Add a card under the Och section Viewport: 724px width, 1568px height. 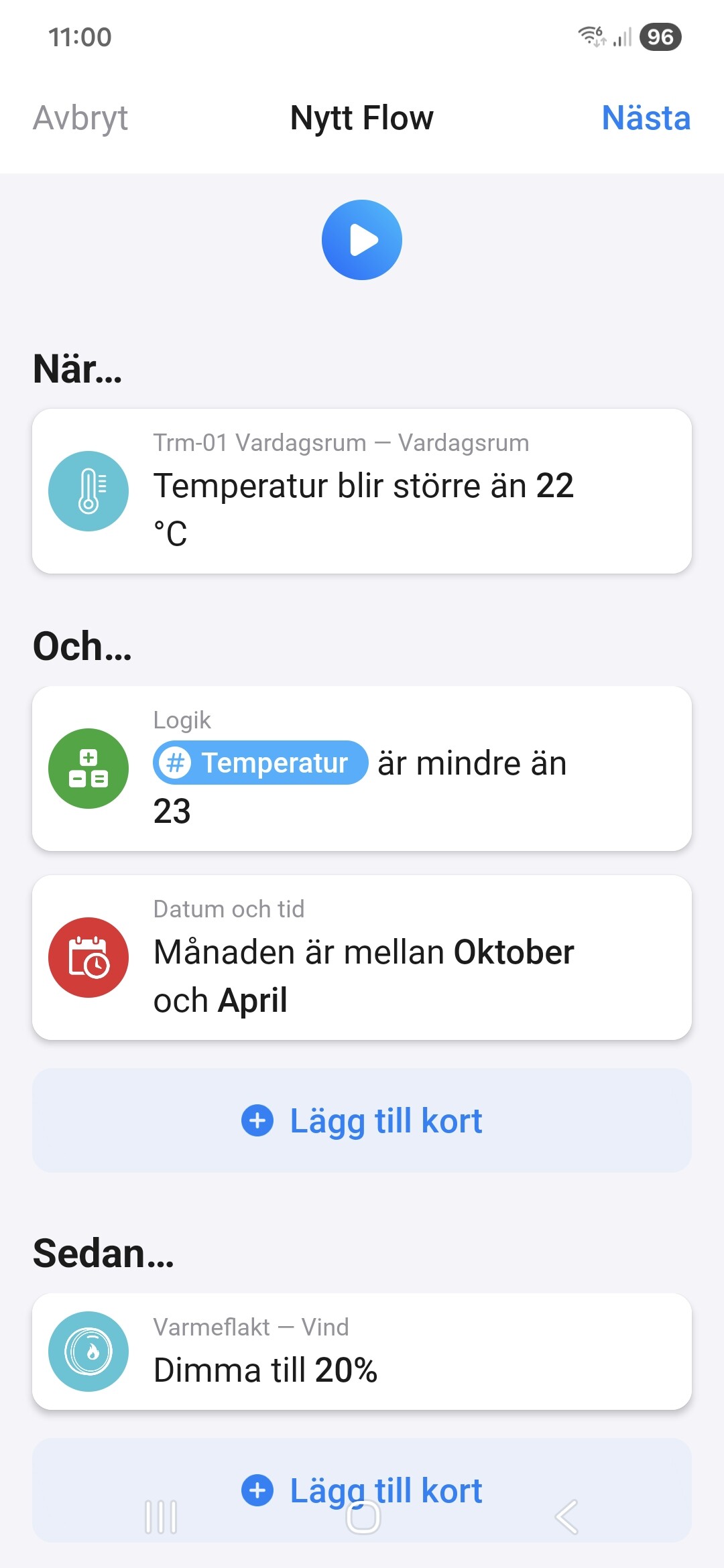click(x=362, y=1120)
